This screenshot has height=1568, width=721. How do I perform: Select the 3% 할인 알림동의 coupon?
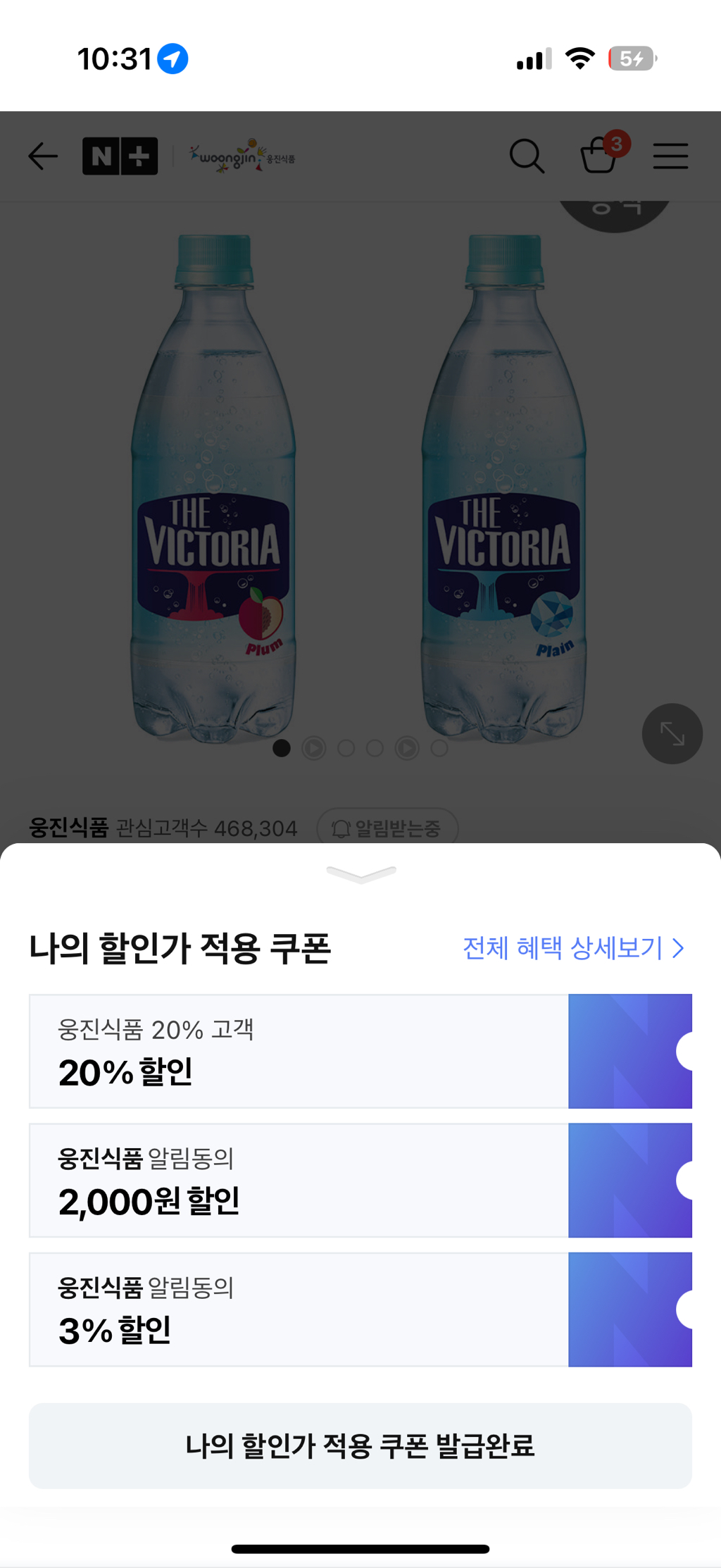(x=360, y=1309)
